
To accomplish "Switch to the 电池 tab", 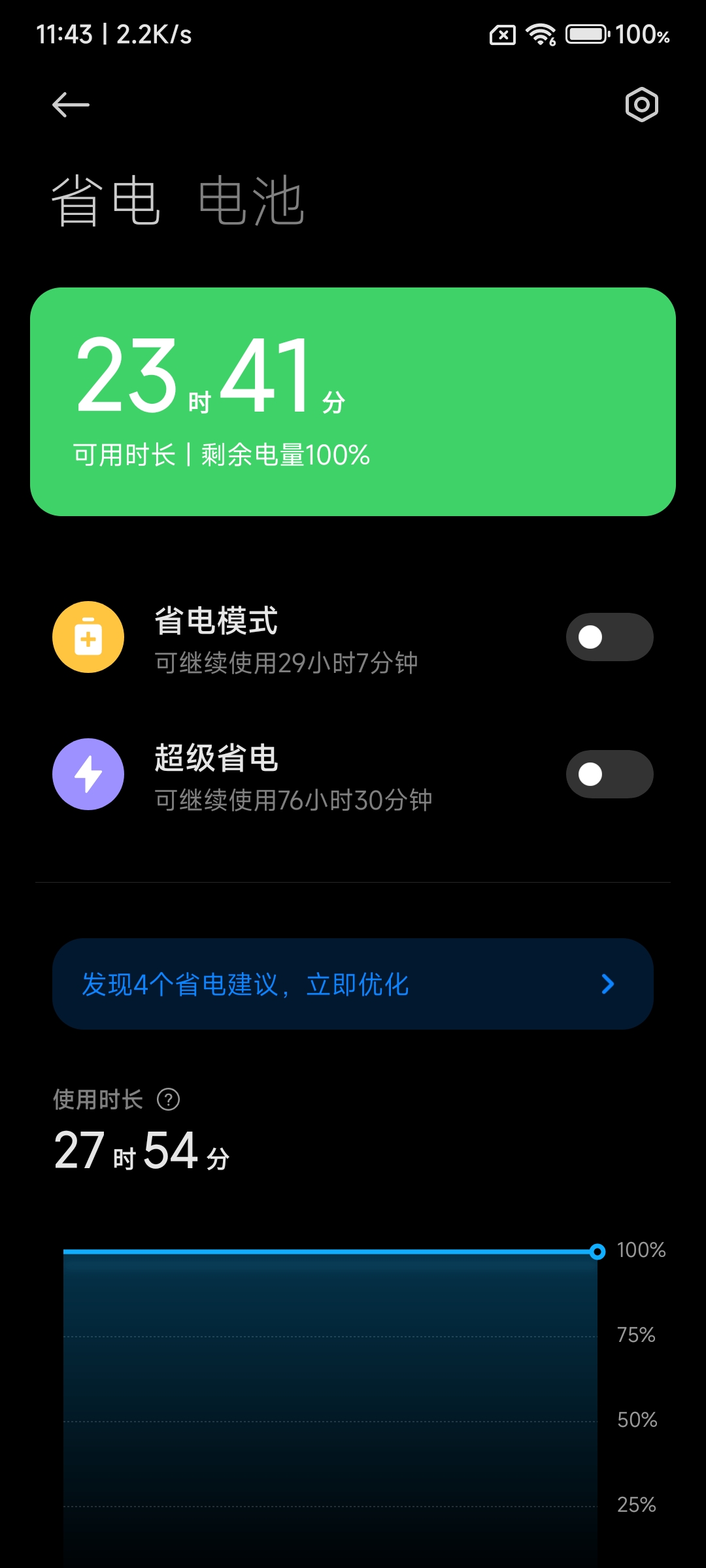I will pos(252,201).
